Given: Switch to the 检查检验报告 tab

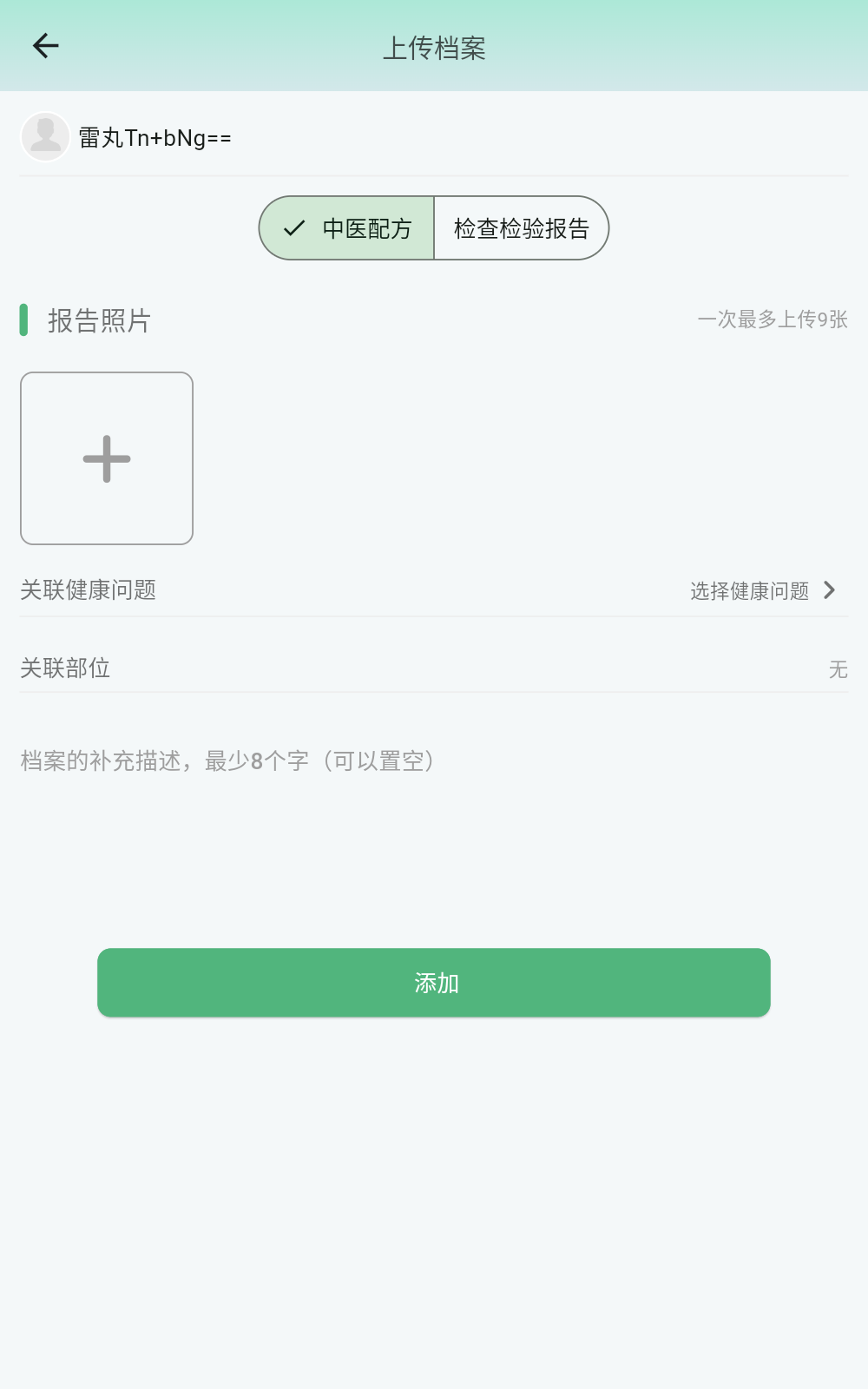Looking at the screenshot, I should click(x=521, y=228).
